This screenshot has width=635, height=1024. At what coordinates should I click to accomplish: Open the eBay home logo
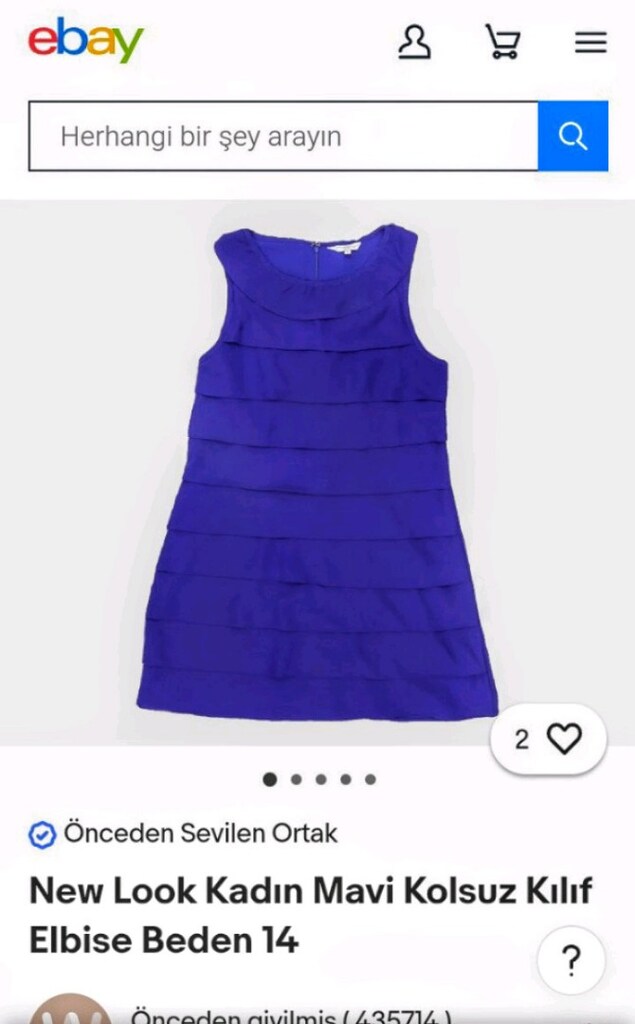coord(86,40)
